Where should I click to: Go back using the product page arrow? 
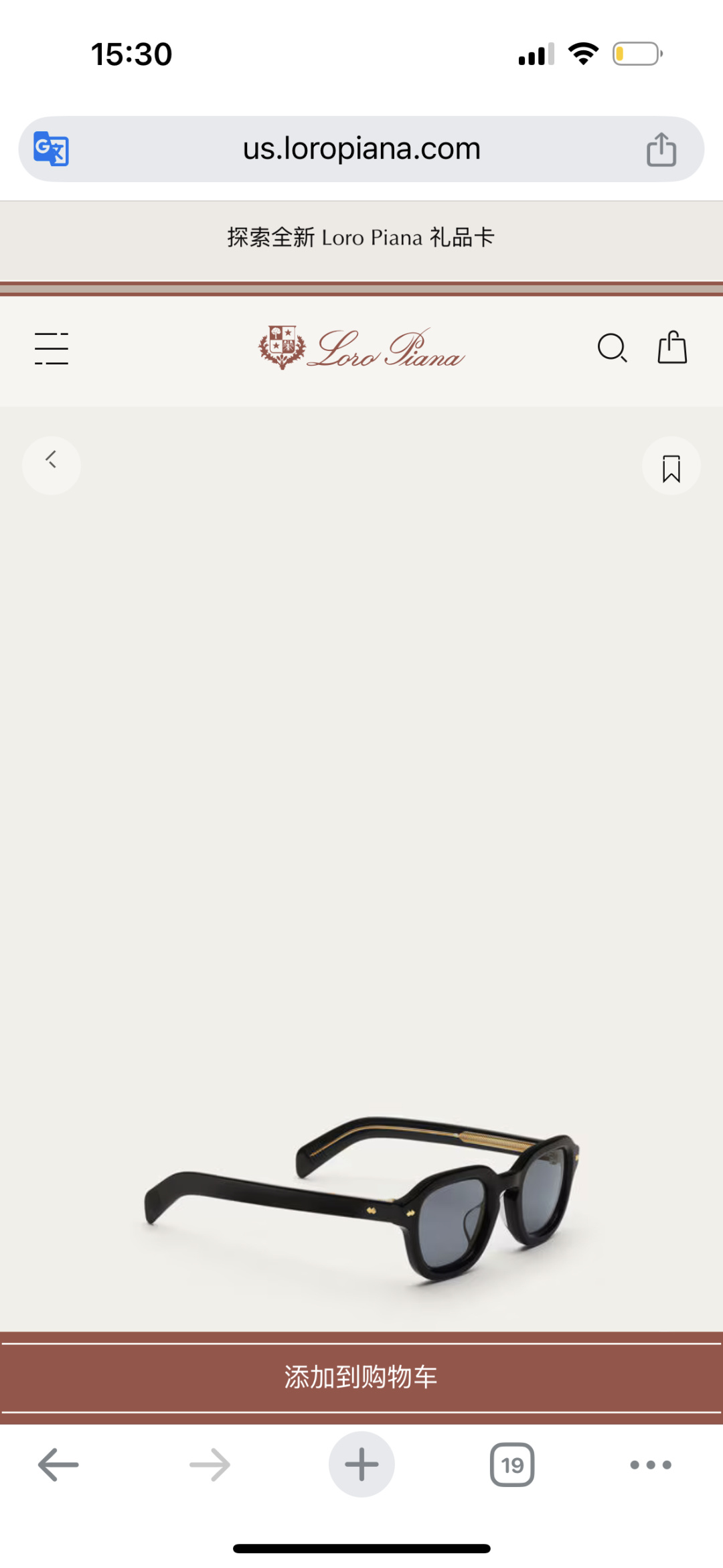coord(52,466)
